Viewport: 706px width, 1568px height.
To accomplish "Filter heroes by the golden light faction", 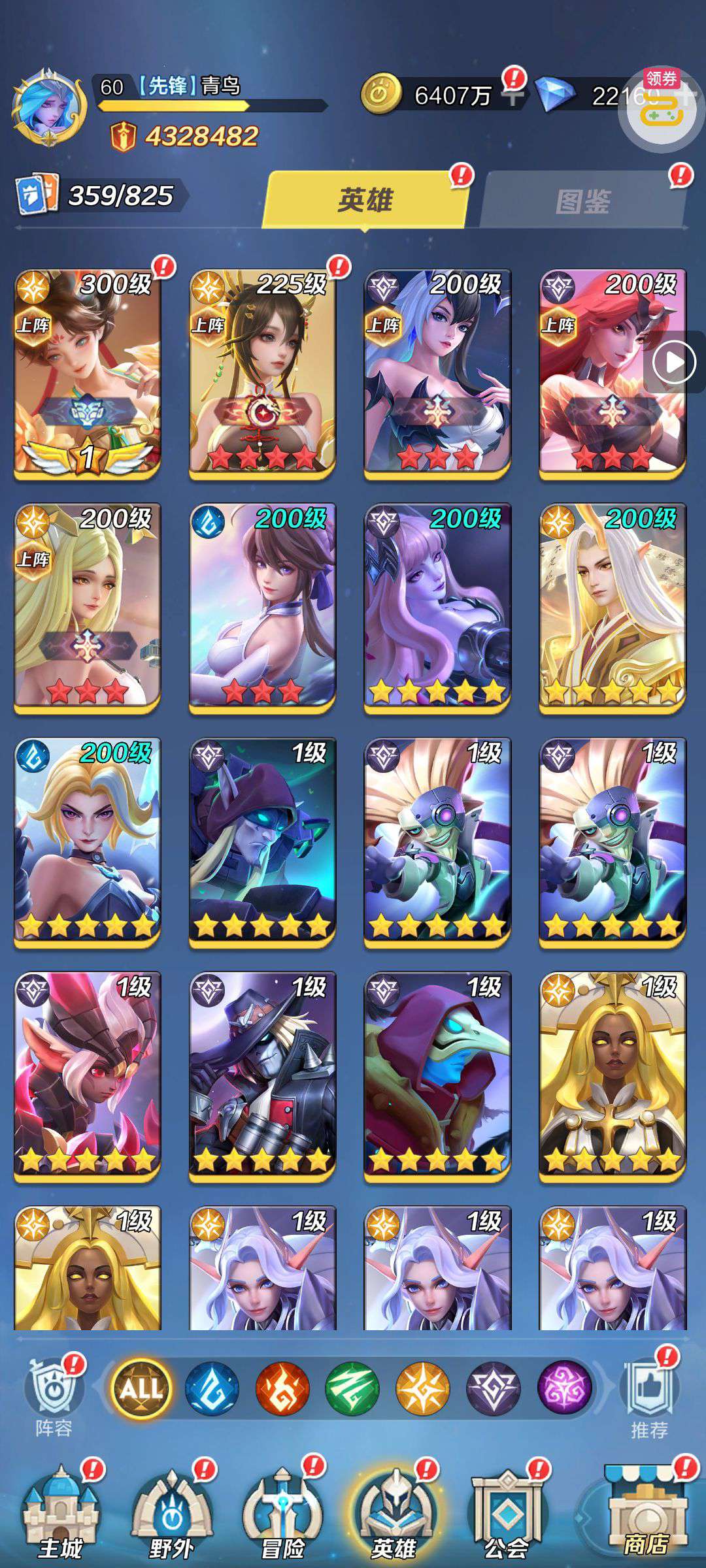I will (423, 1388).
